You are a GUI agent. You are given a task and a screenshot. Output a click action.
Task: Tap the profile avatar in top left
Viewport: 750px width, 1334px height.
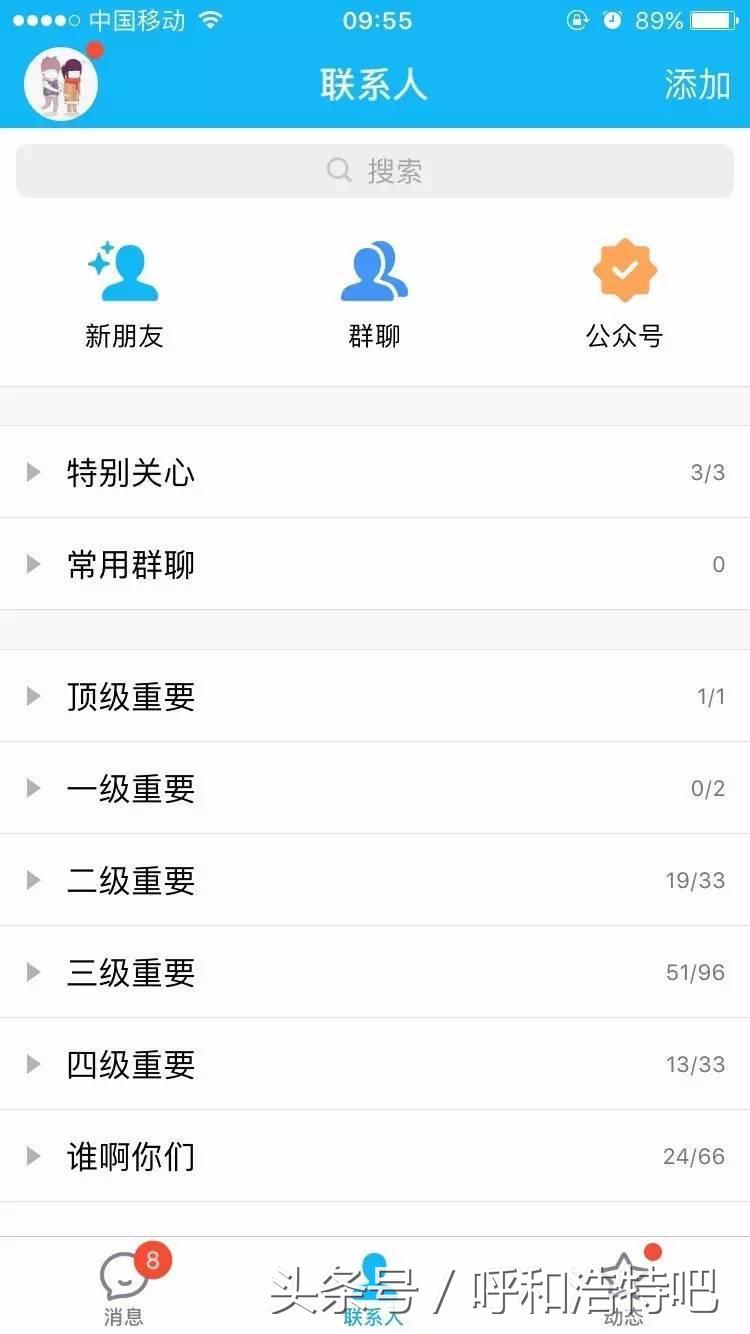[x=61, y=84]
